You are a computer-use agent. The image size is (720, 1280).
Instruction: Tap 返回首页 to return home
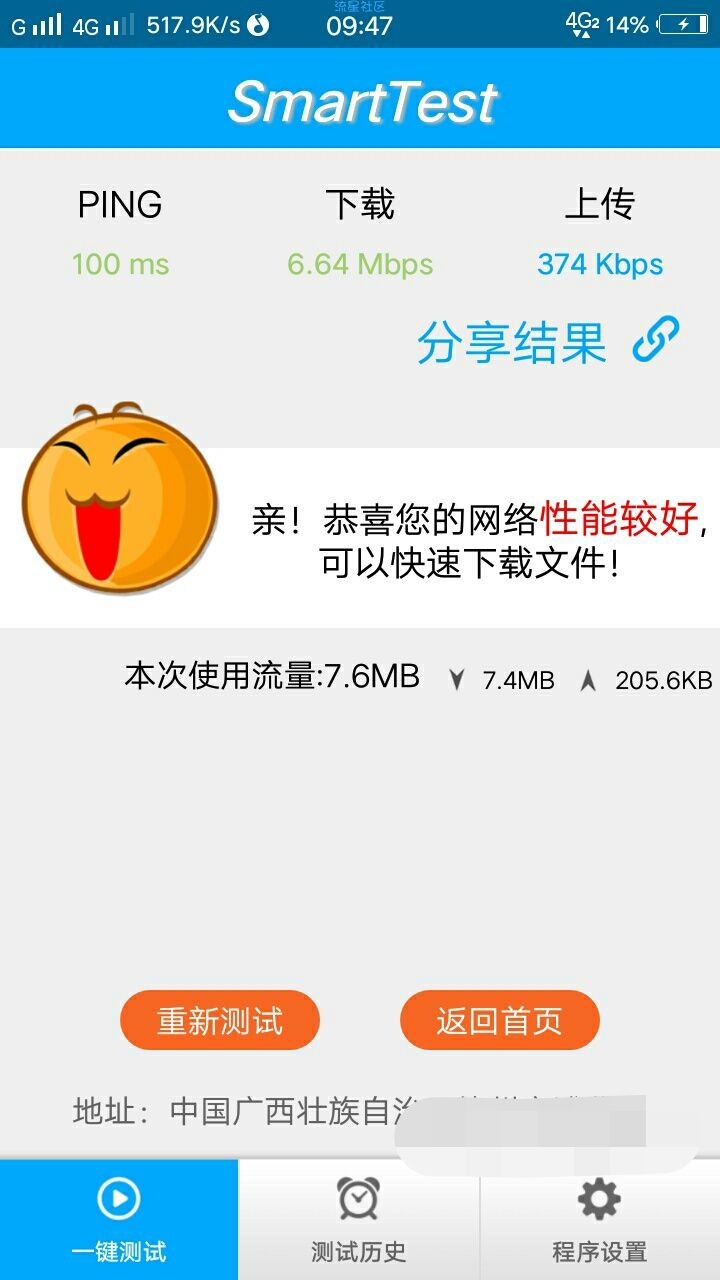coord(499,1021)
